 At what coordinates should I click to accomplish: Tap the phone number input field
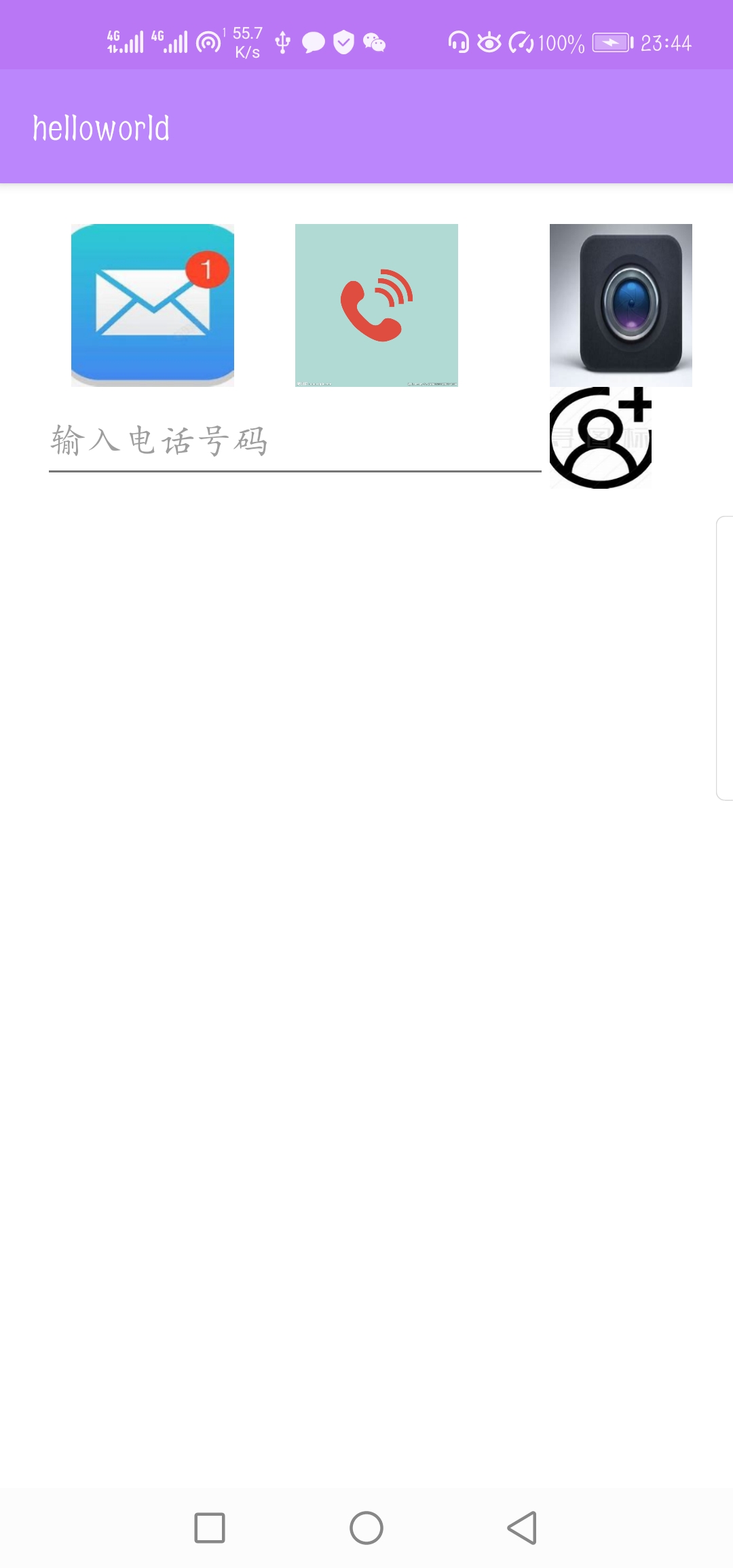pyautogui.click(x=292, y=441)
